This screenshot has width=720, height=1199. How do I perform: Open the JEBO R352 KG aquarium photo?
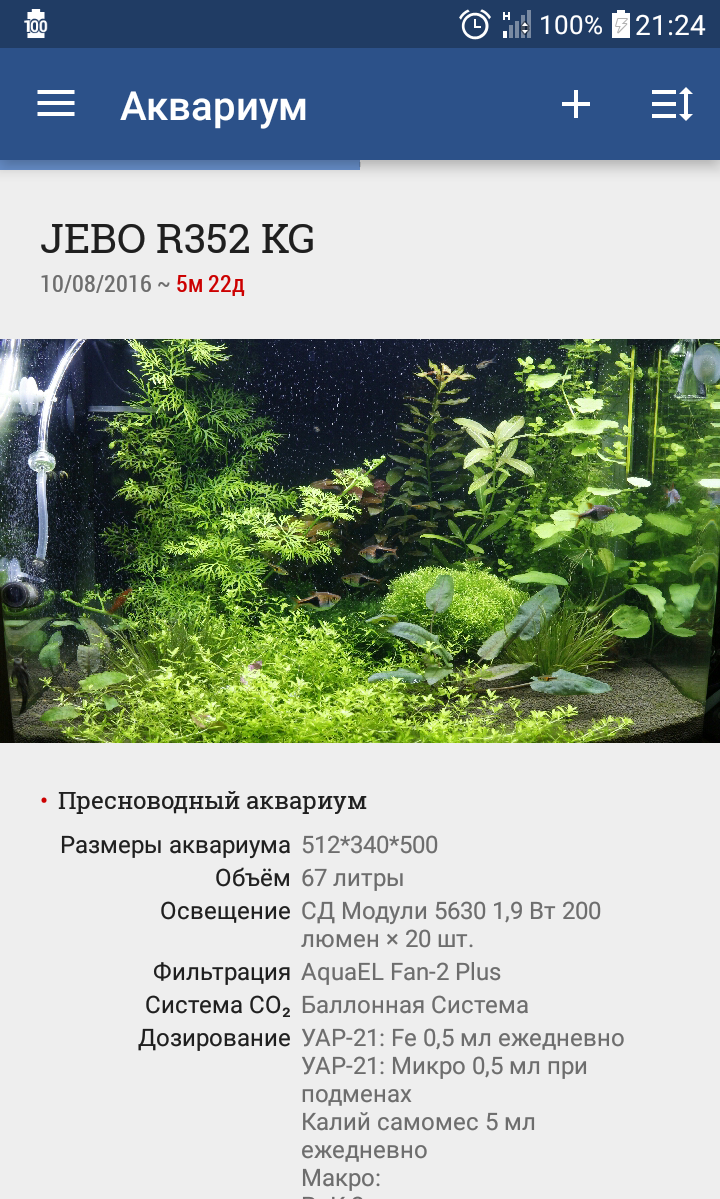360,541
